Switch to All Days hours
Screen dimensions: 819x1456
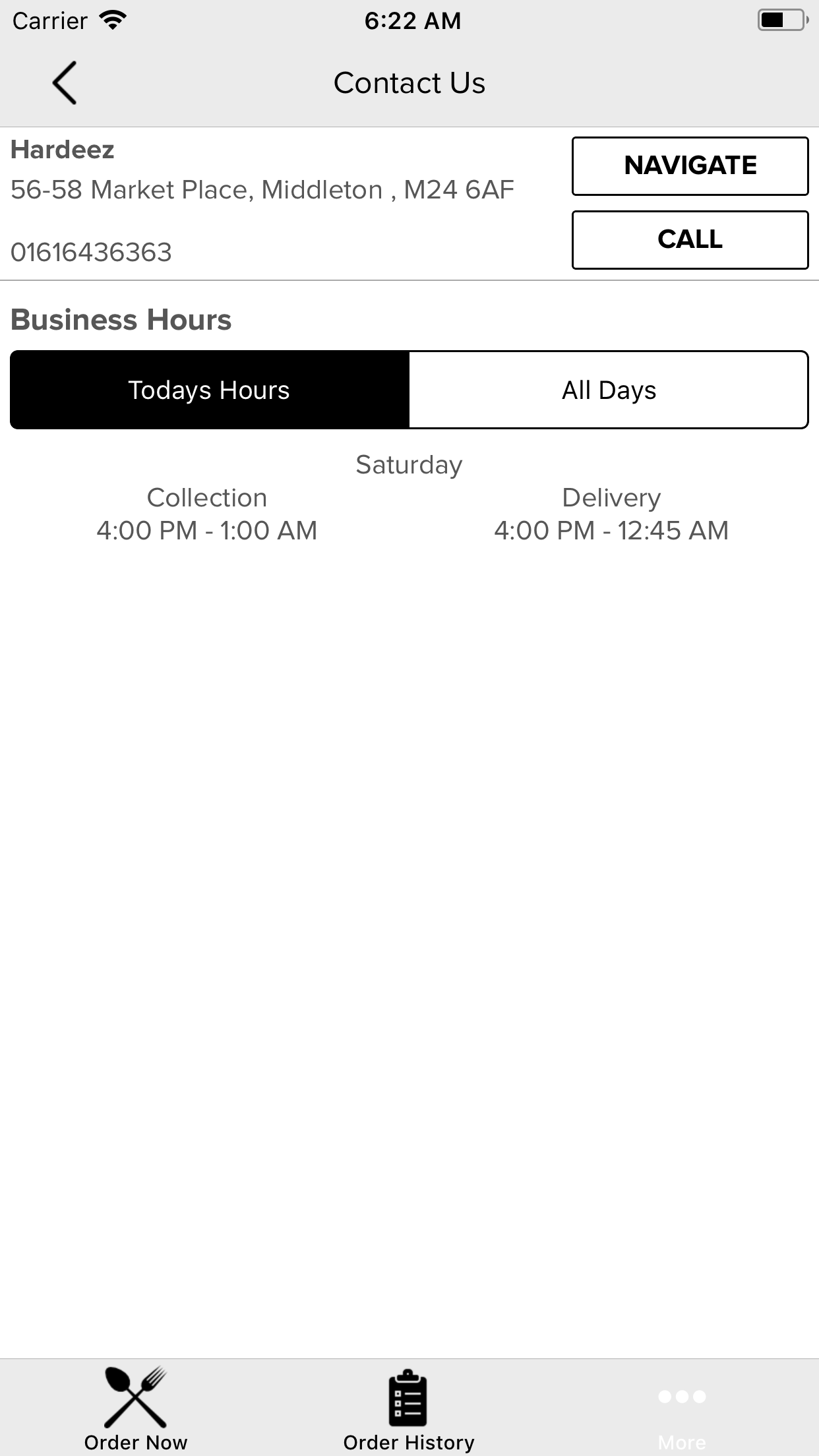pyautogui.click(x=608, y=390)
